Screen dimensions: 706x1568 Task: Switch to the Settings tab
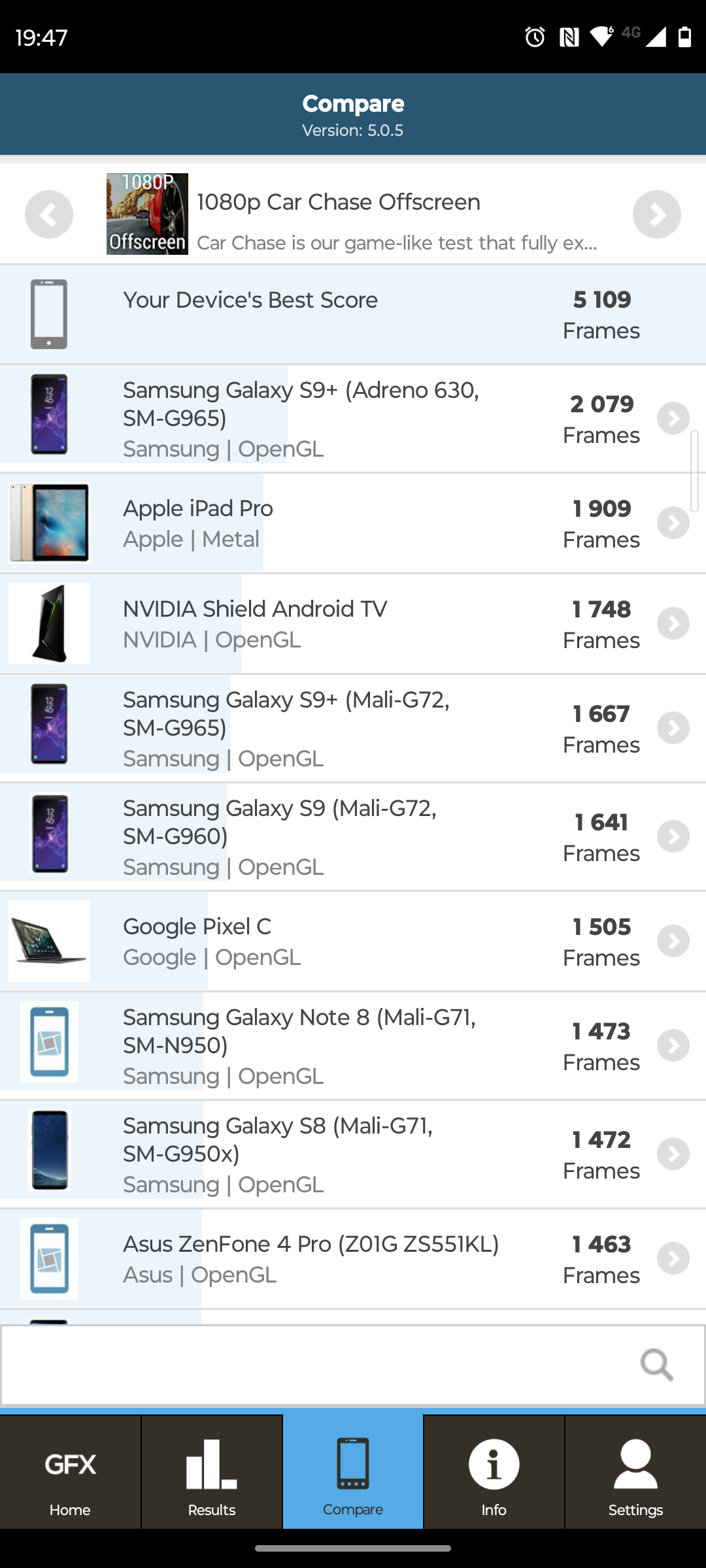(x=635, y=1473)
